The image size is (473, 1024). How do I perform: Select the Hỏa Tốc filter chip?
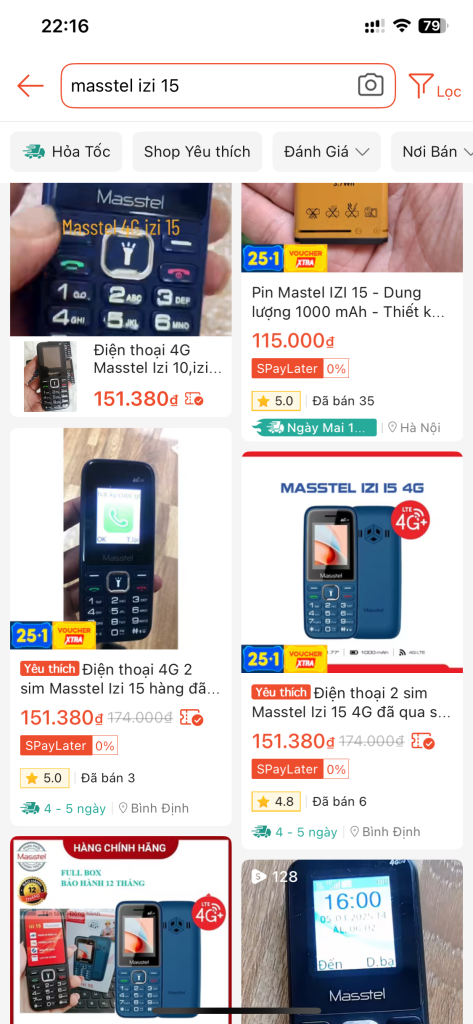66,152
